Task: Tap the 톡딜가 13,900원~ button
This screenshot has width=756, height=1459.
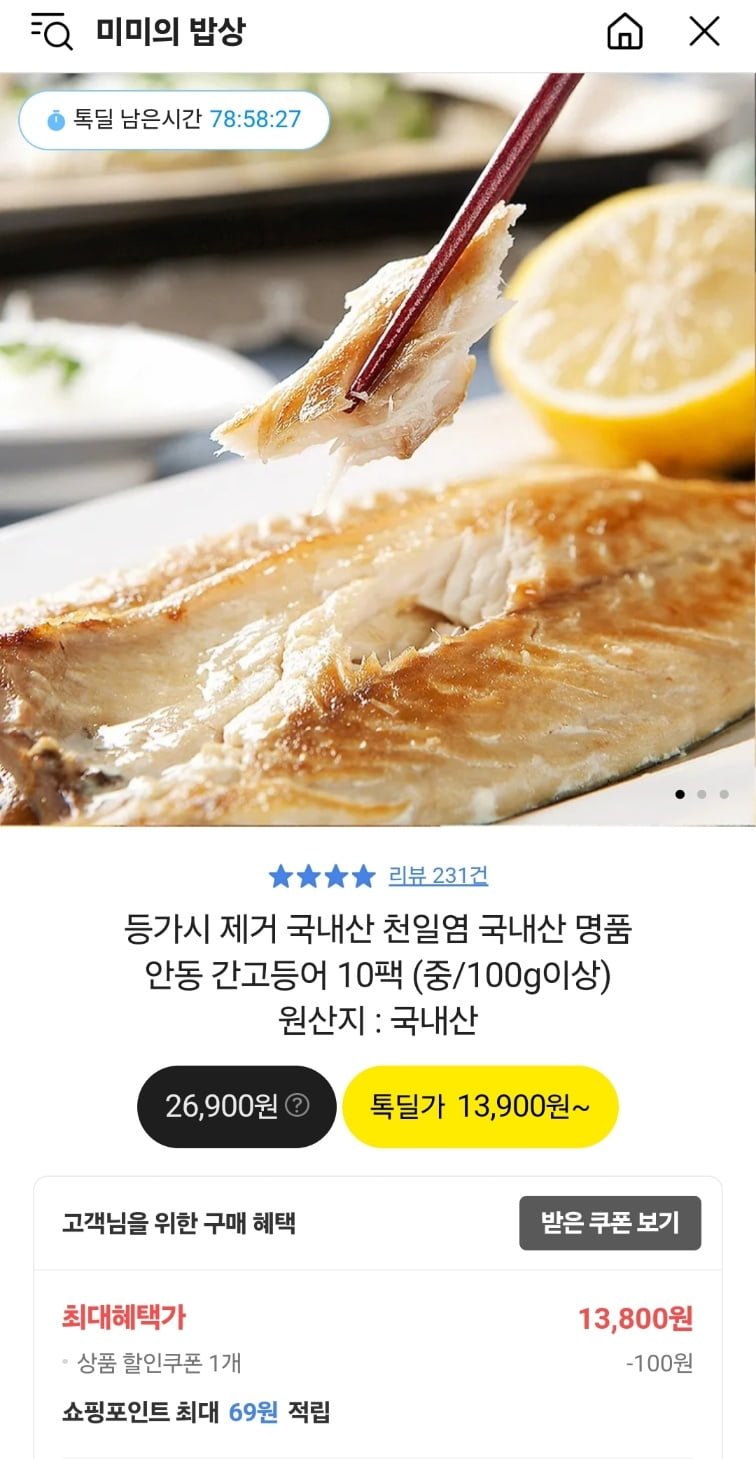Action: 480,1106
